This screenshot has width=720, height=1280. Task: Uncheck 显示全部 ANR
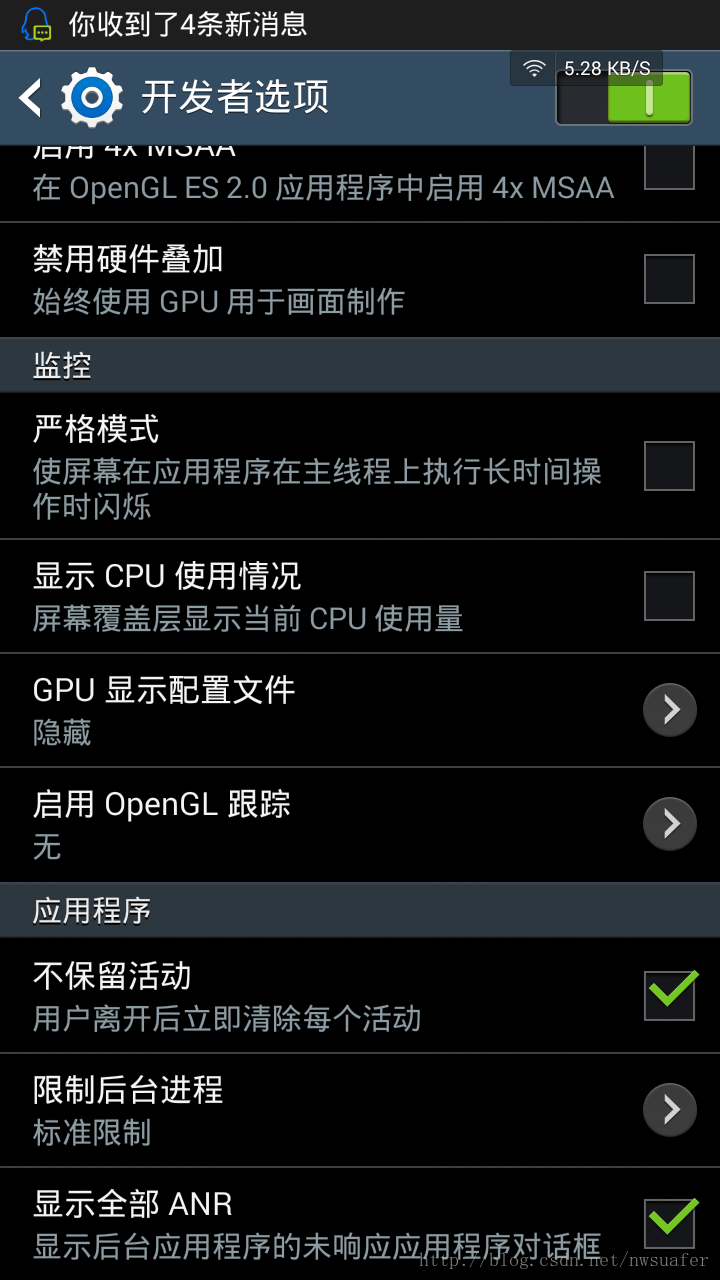[670, 1222]
